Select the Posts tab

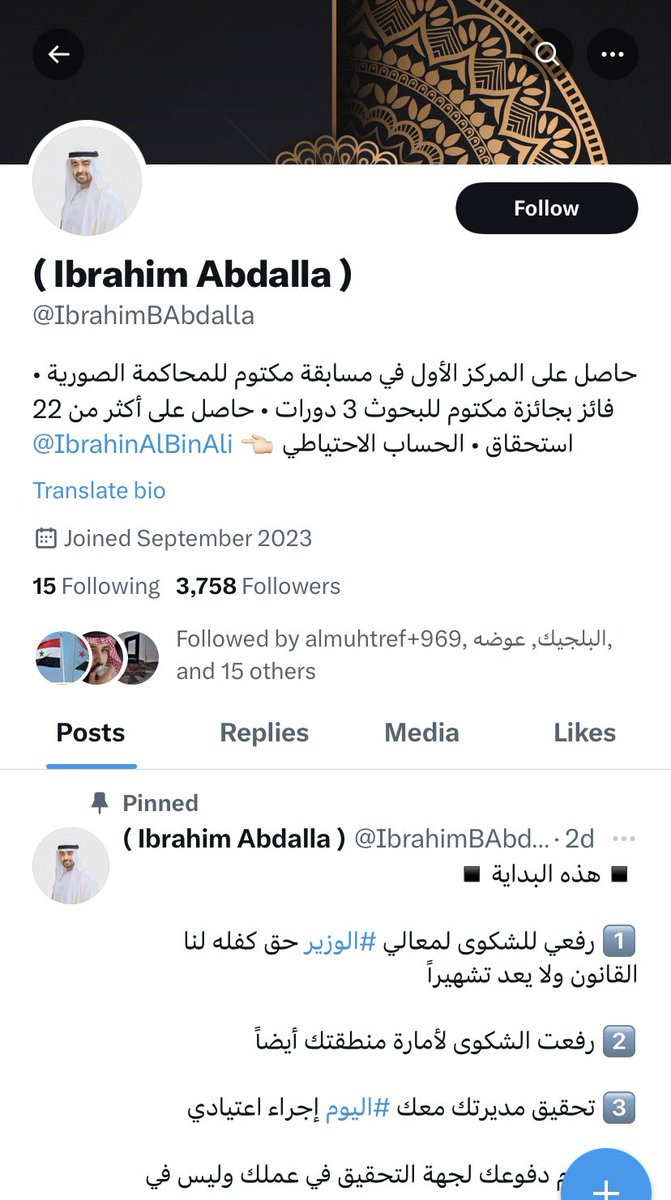[91, 732]
